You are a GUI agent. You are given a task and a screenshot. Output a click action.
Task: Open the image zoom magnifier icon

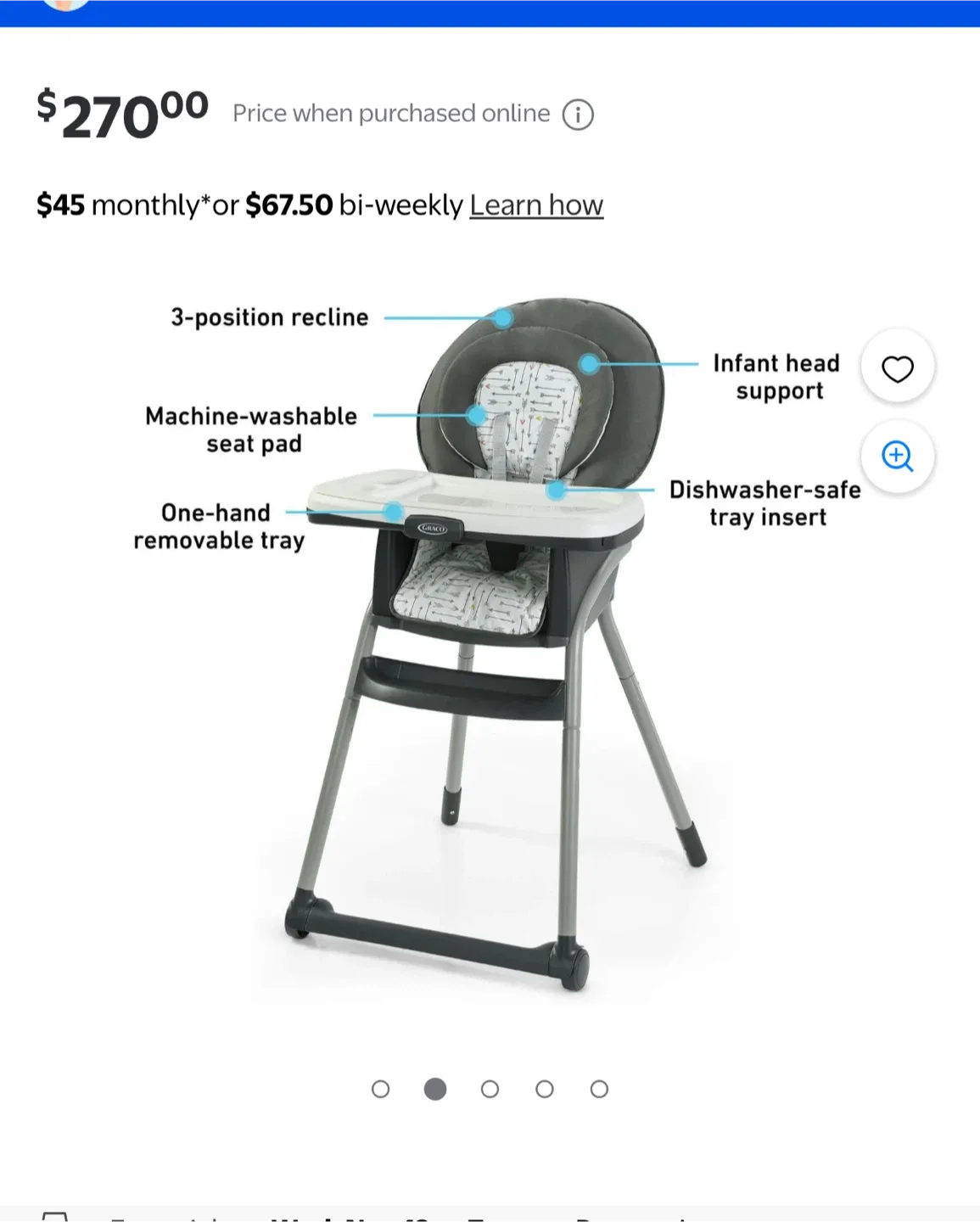coord(897,457)
